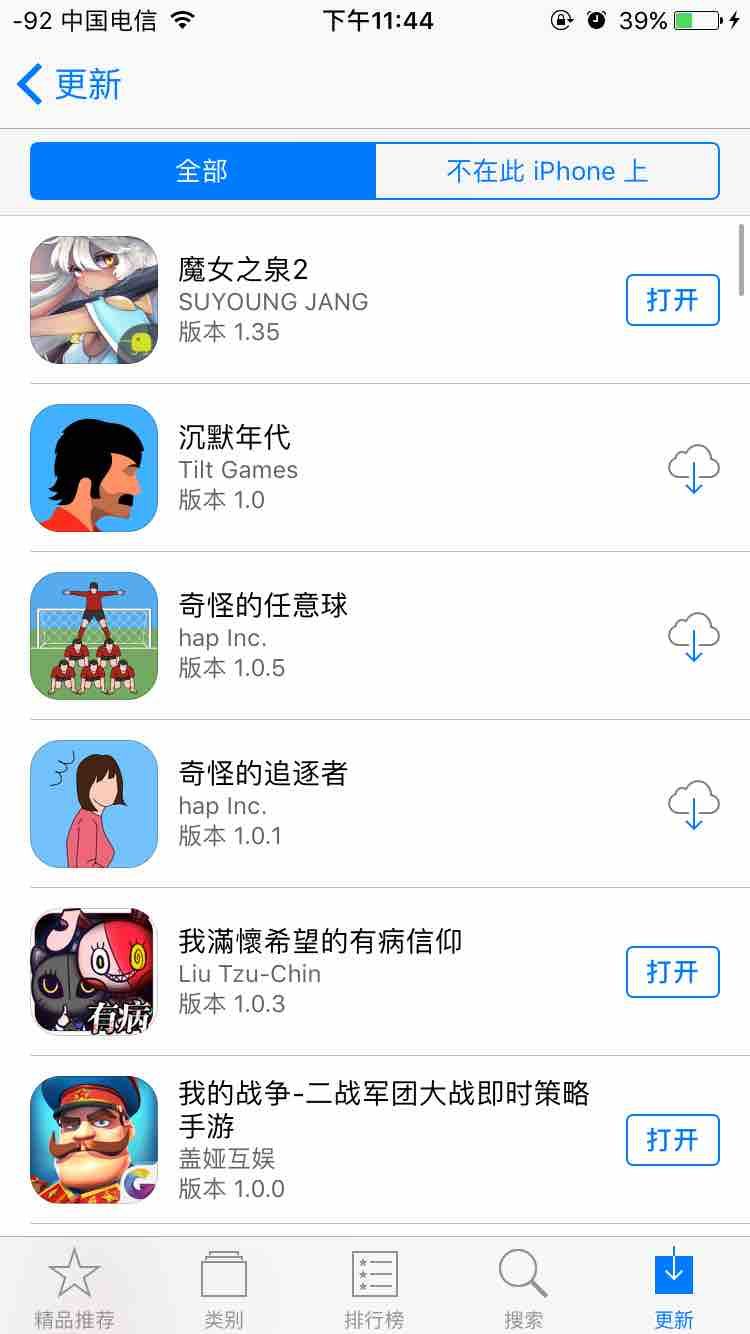The height and width of the screenshot is (1334, 750).
Task: Select the 奇怪的任意球 app icon
Action: pos(93,635)
